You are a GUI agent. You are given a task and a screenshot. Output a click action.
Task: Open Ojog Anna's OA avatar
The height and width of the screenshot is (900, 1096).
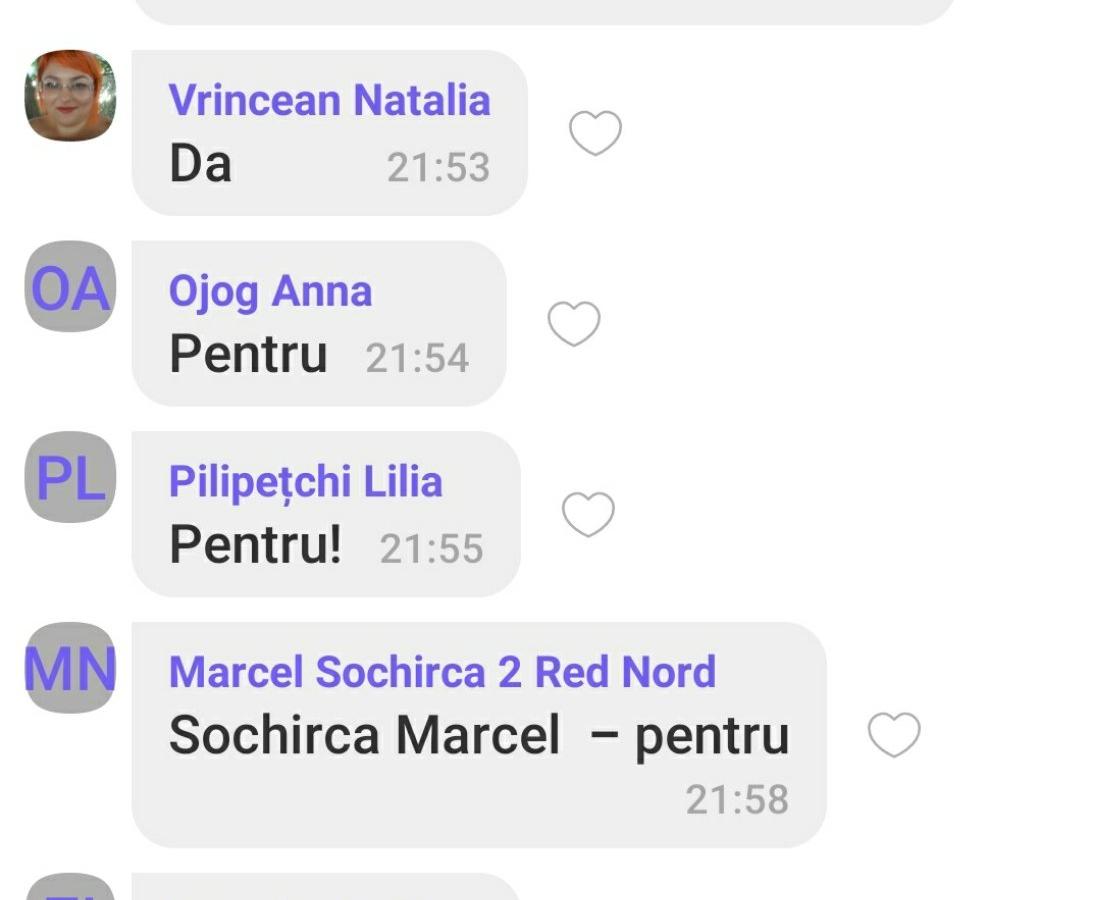click(70, 287)
